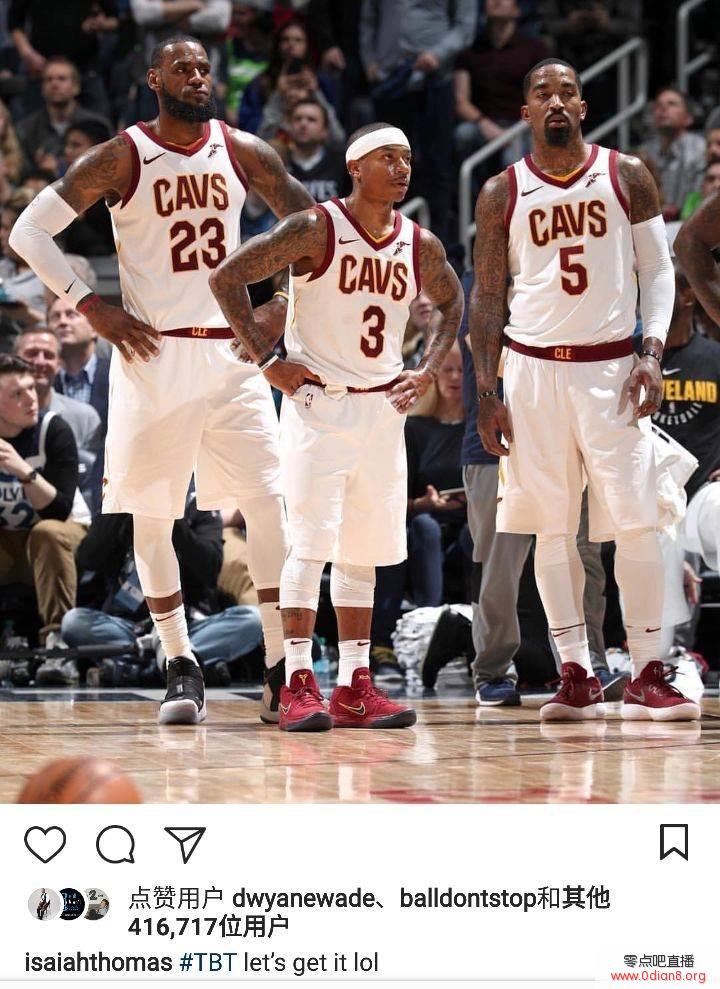Open the #TBT hashtag
Screen dimensions: 720x989
click(x=207, y=963)
